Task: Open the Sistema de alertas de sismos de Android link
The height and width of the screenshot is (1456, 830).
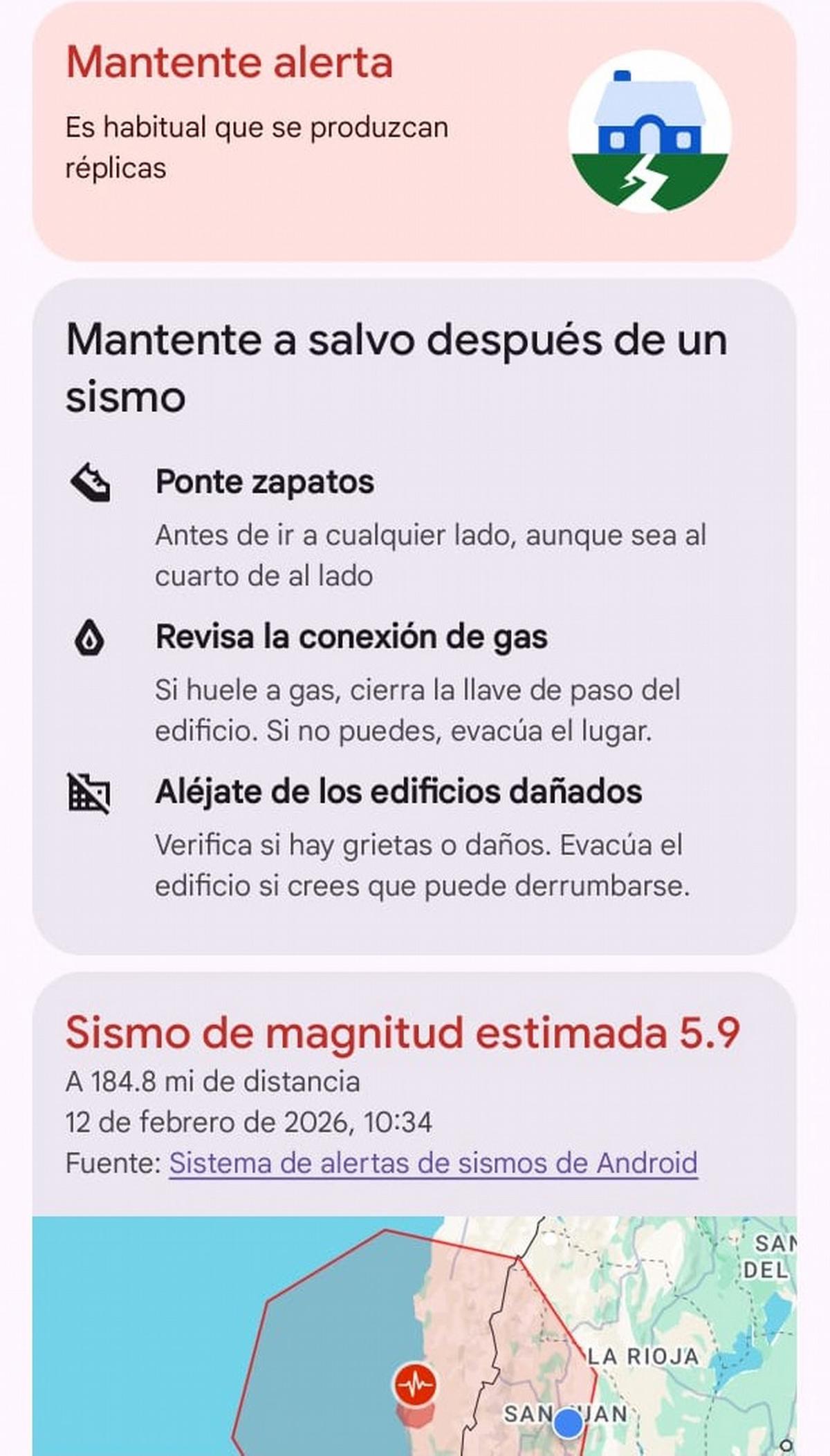Action: click(433, 1163)
